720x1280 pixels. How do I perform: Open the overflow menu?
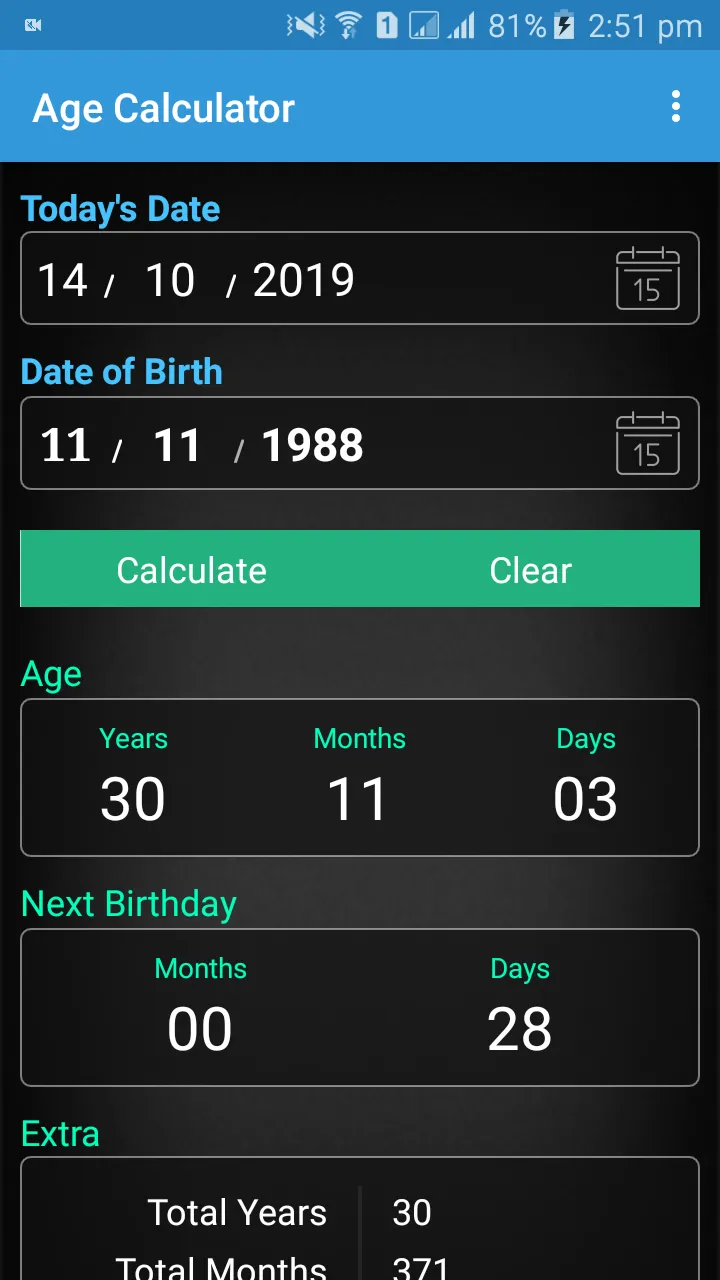(x=676, y=107)
